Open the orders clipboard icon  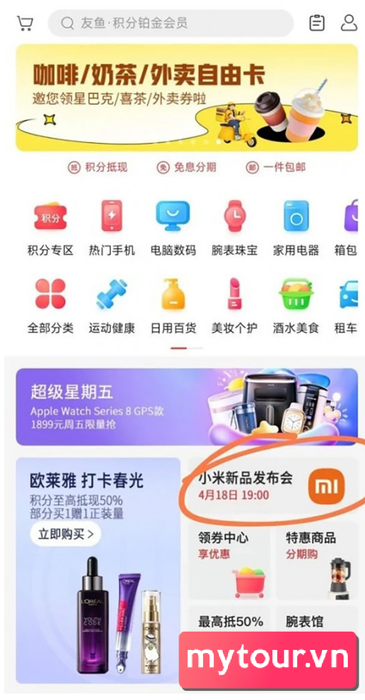click(317, 23)
